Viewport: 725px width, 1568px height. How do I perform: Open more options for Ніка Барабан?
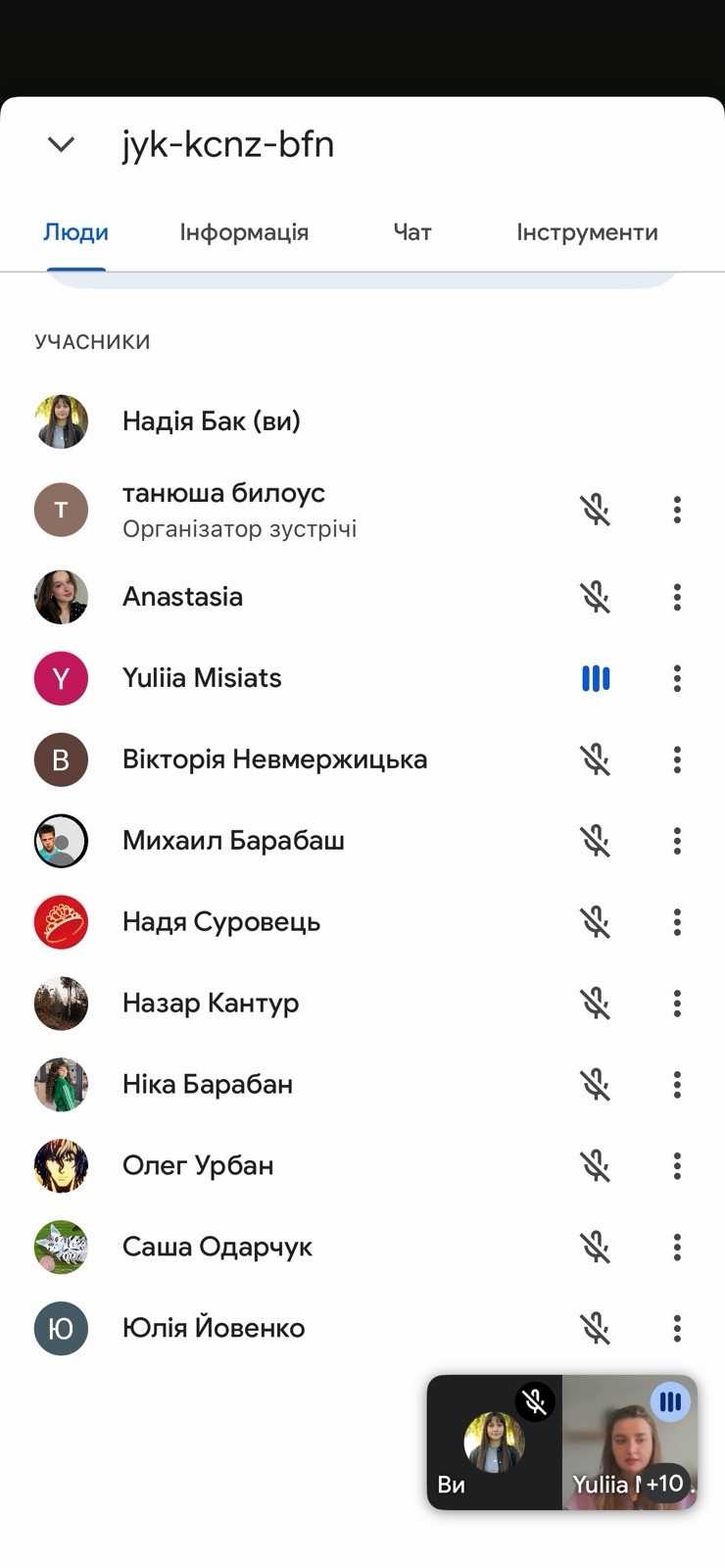(677, 1085)
